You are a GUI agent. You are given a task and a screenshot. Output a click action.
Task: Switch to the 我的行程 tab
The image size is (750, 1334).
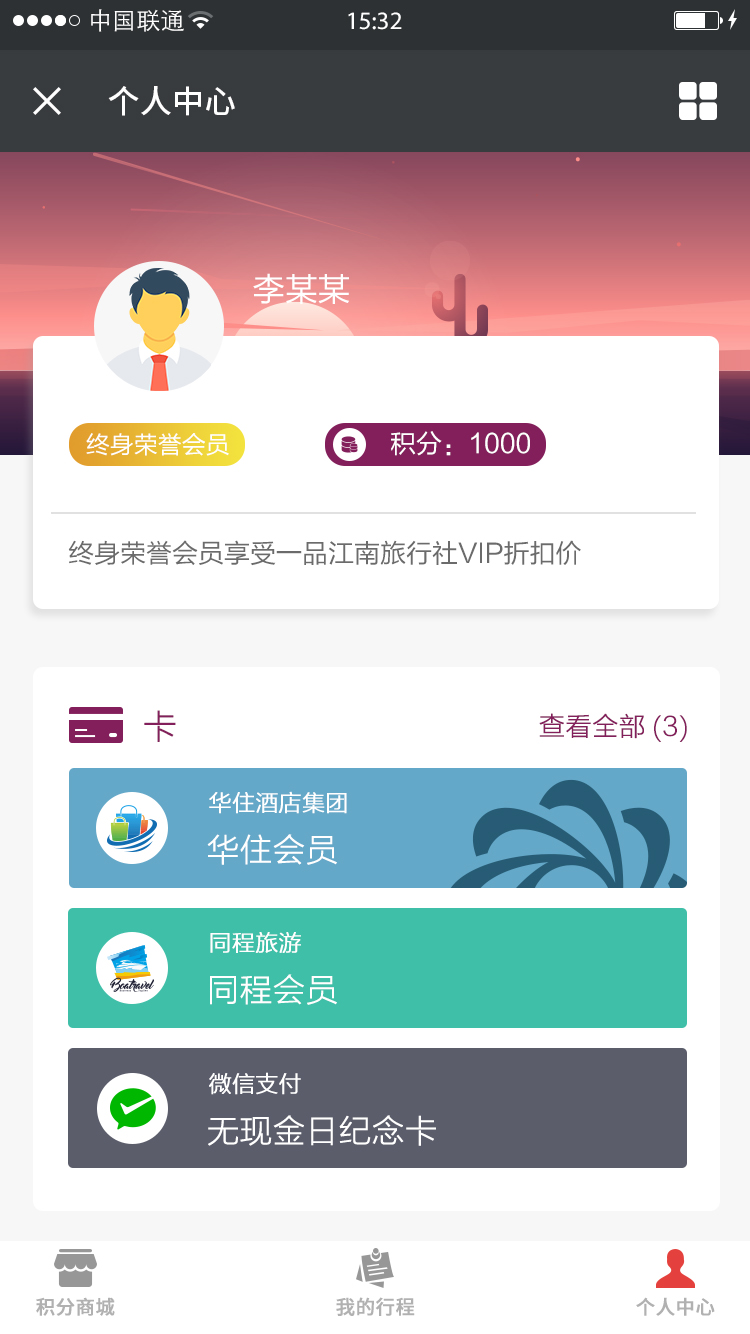(x=375, y=1285)
